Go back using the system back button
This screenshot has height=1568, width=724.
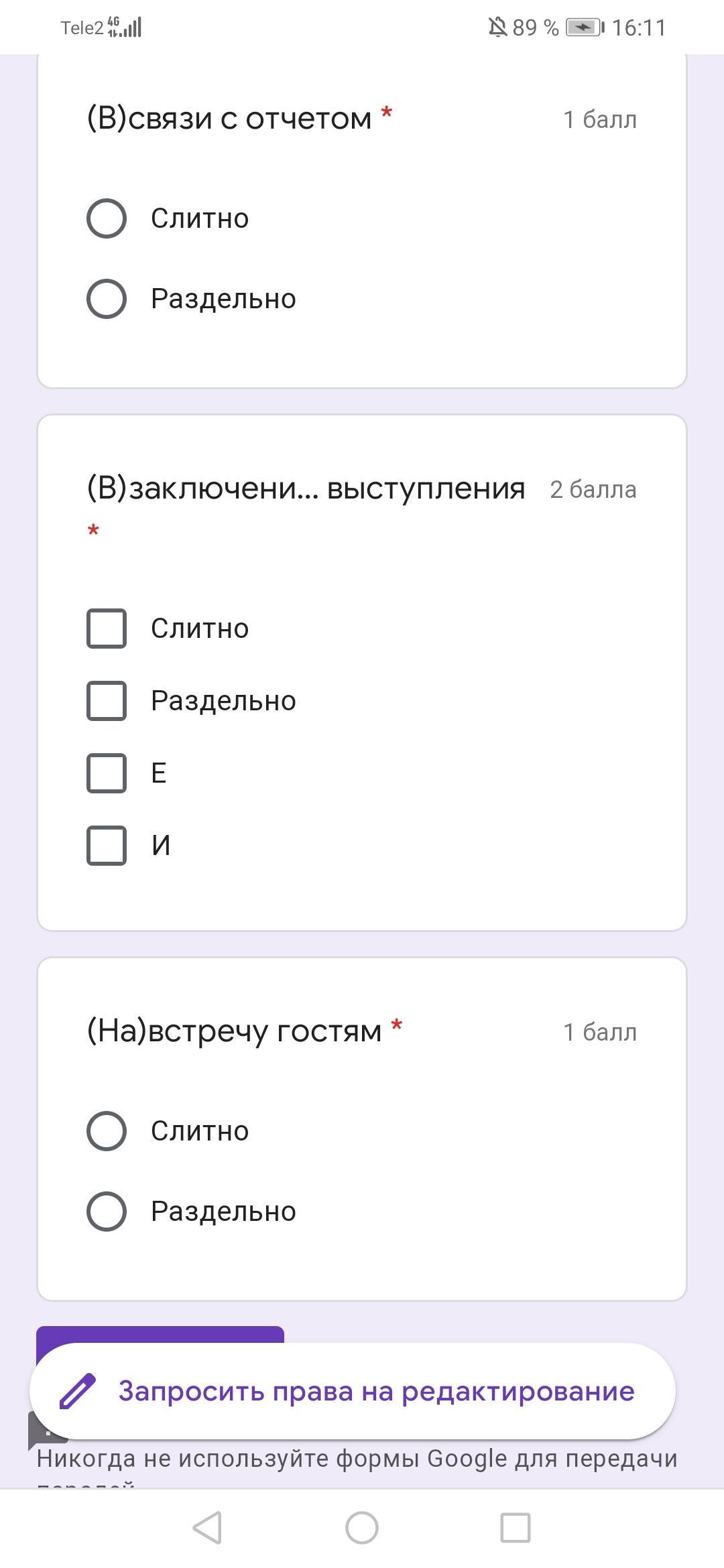[207, 1528]
